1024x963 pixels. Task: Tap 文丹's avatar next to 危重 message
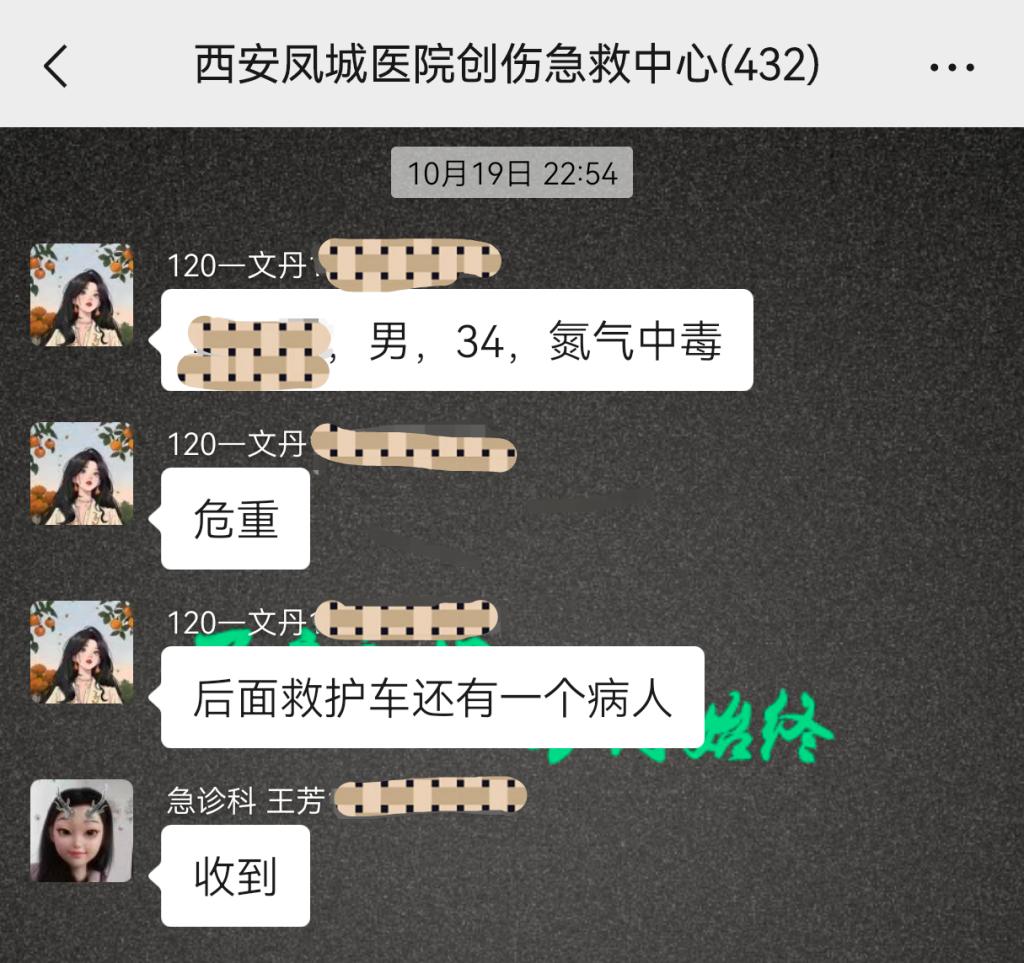pos(81,473)
